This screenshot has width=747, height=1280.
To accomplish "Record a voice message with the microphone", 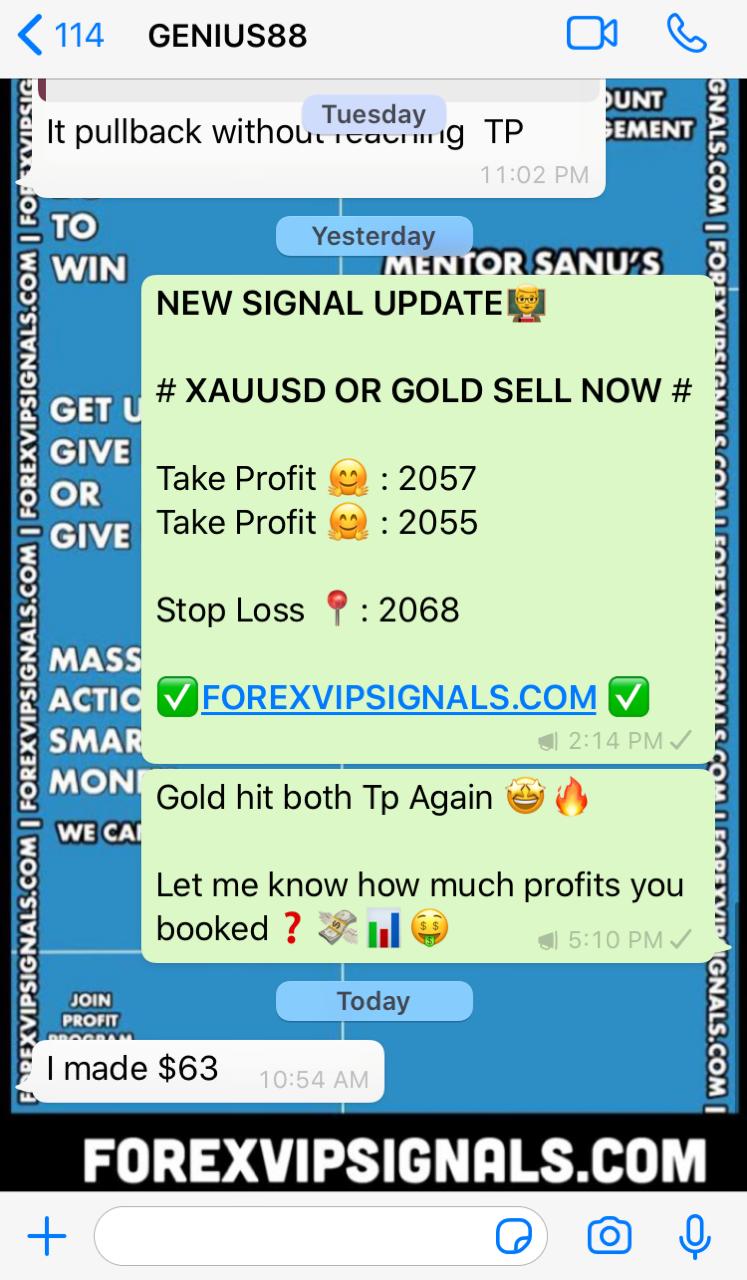I will pos(694,1237).
